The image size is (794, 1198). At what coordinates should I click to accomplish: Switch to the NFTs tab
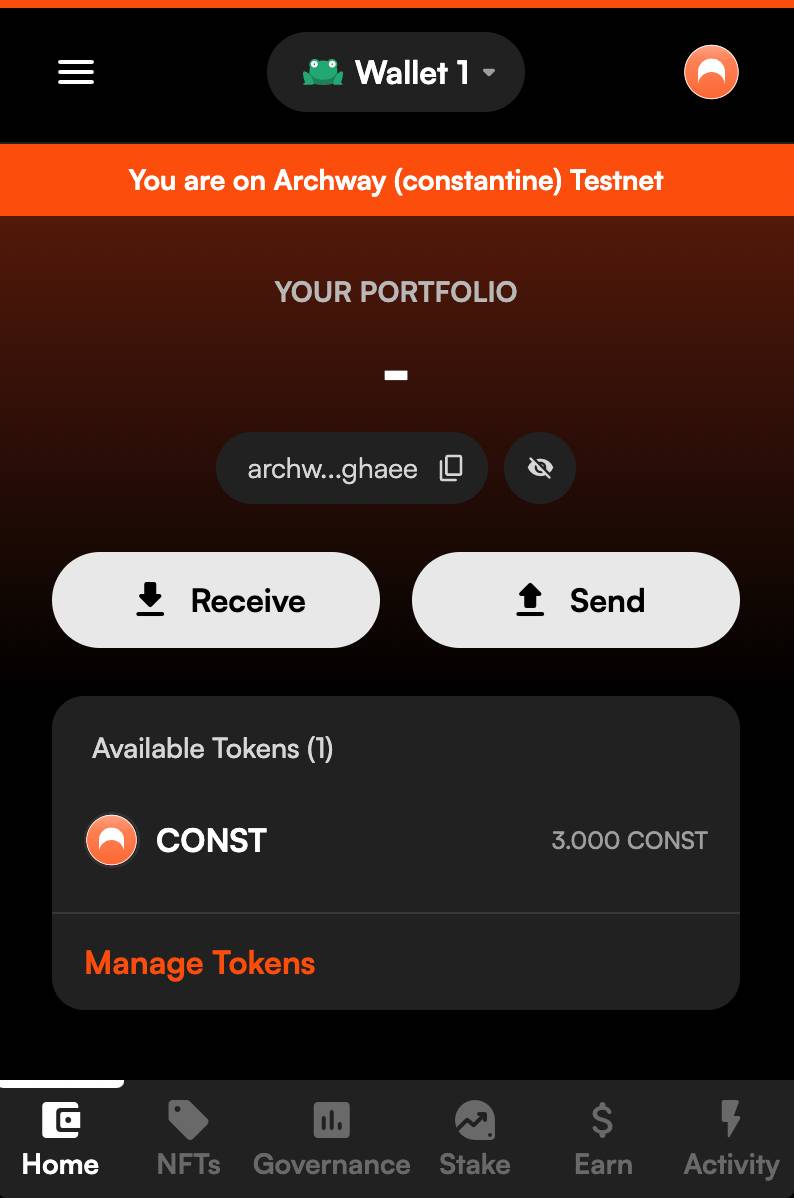pyautogui.click(x=189, y=1140)
